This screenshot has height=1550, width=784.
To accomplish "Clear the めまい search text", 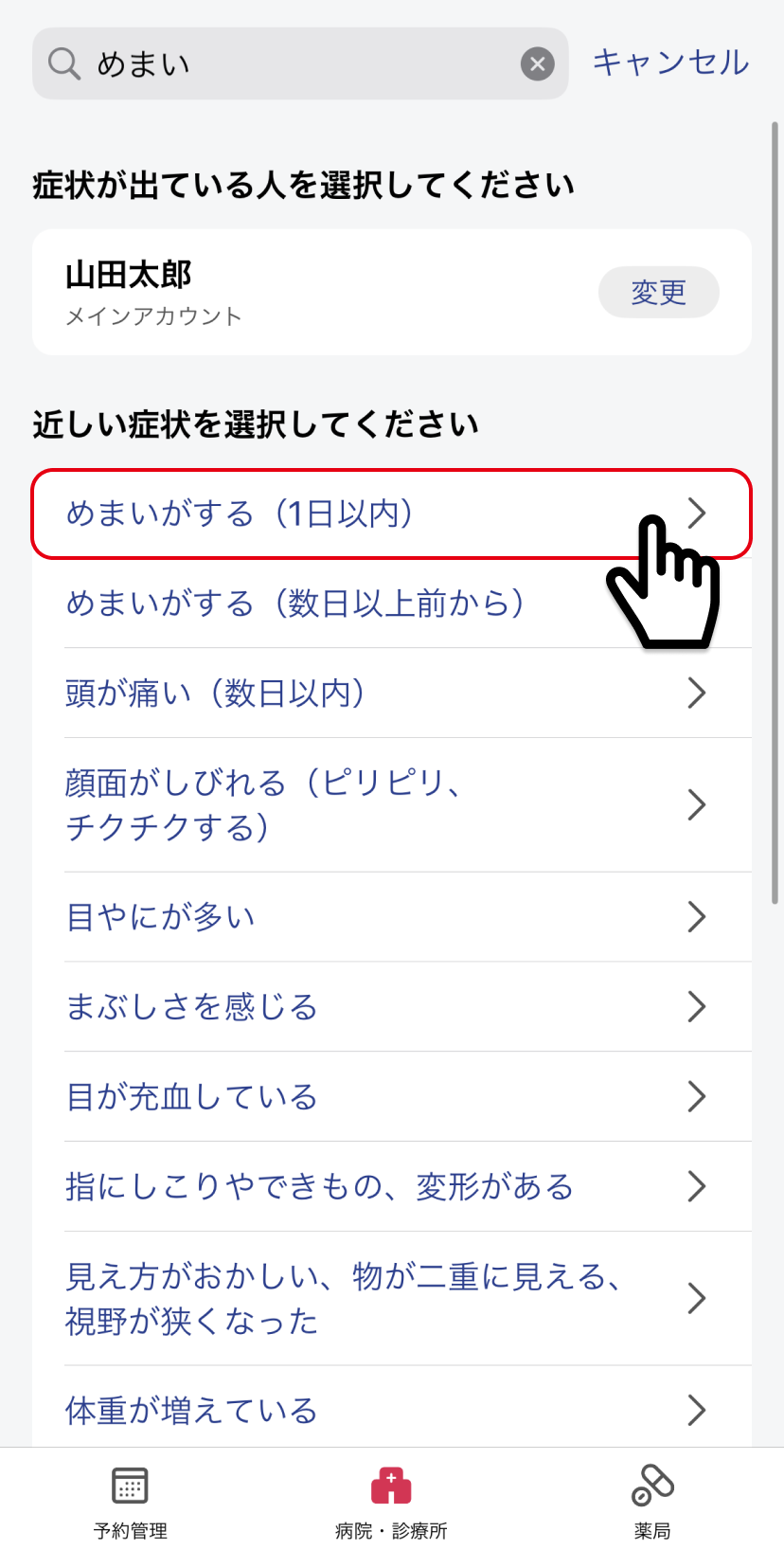I will point(537,63).
